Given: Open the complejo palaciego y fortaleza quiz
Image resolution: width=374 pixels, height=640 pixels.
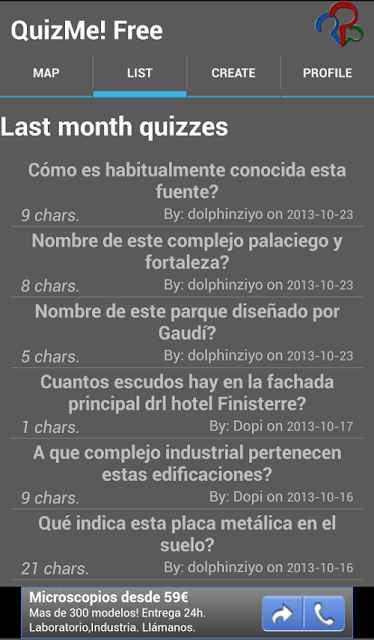Looking at the screenshot, I should pos(187,262).
